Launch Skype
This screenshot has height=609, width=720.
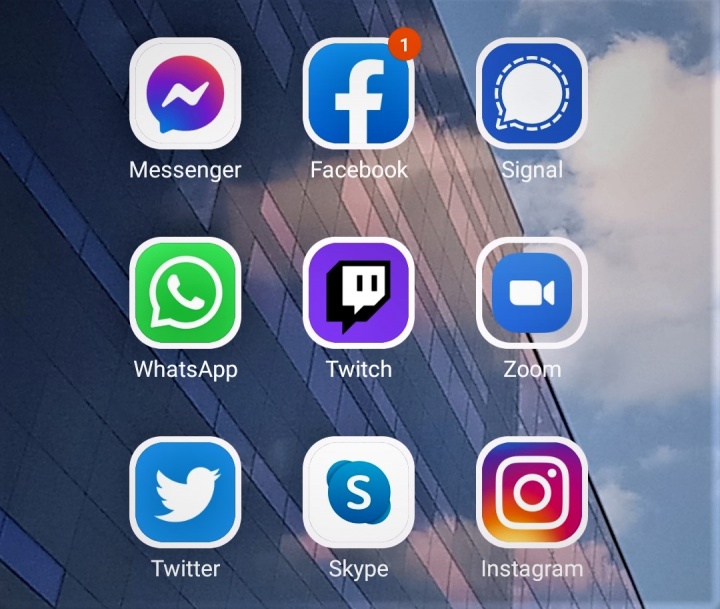358,492
